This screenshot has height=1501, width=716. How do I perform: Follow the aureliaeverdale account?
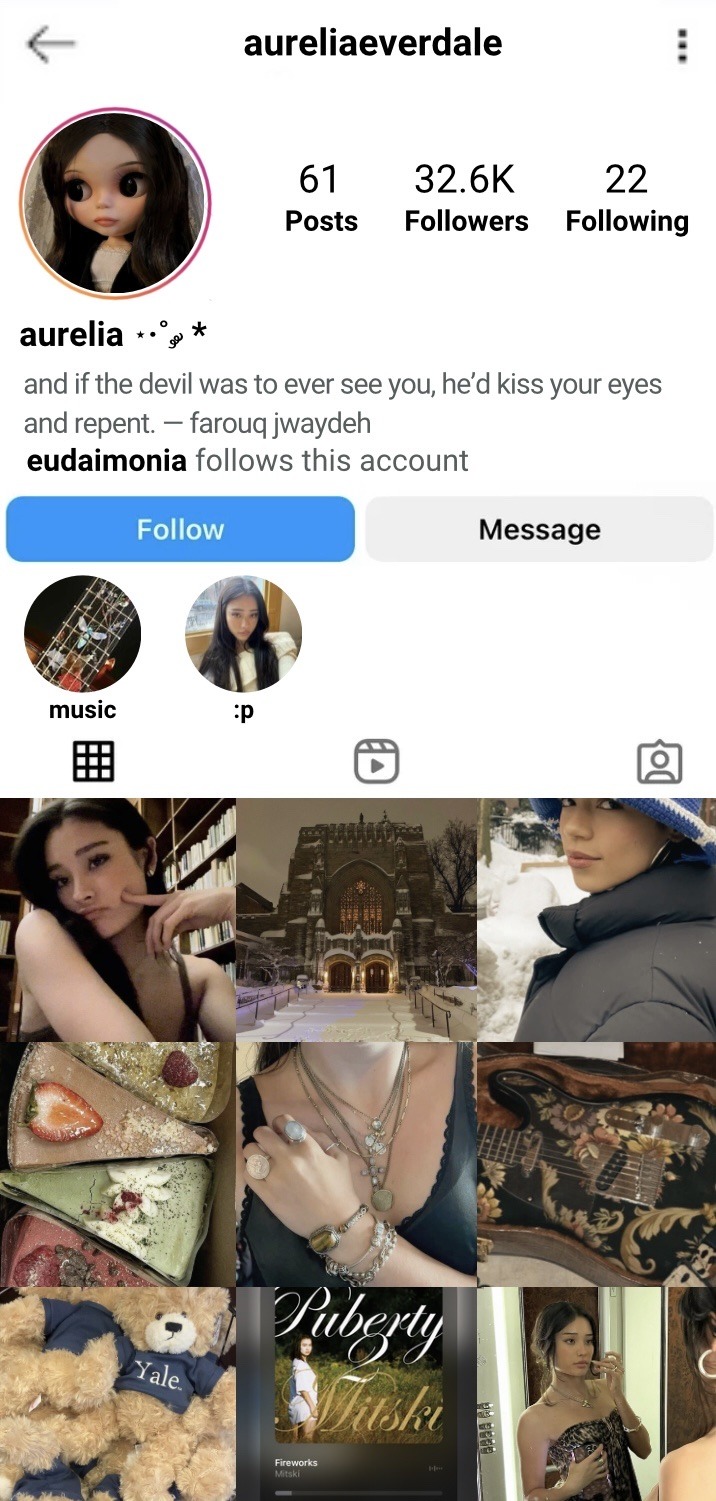click(x=181, y=529)
